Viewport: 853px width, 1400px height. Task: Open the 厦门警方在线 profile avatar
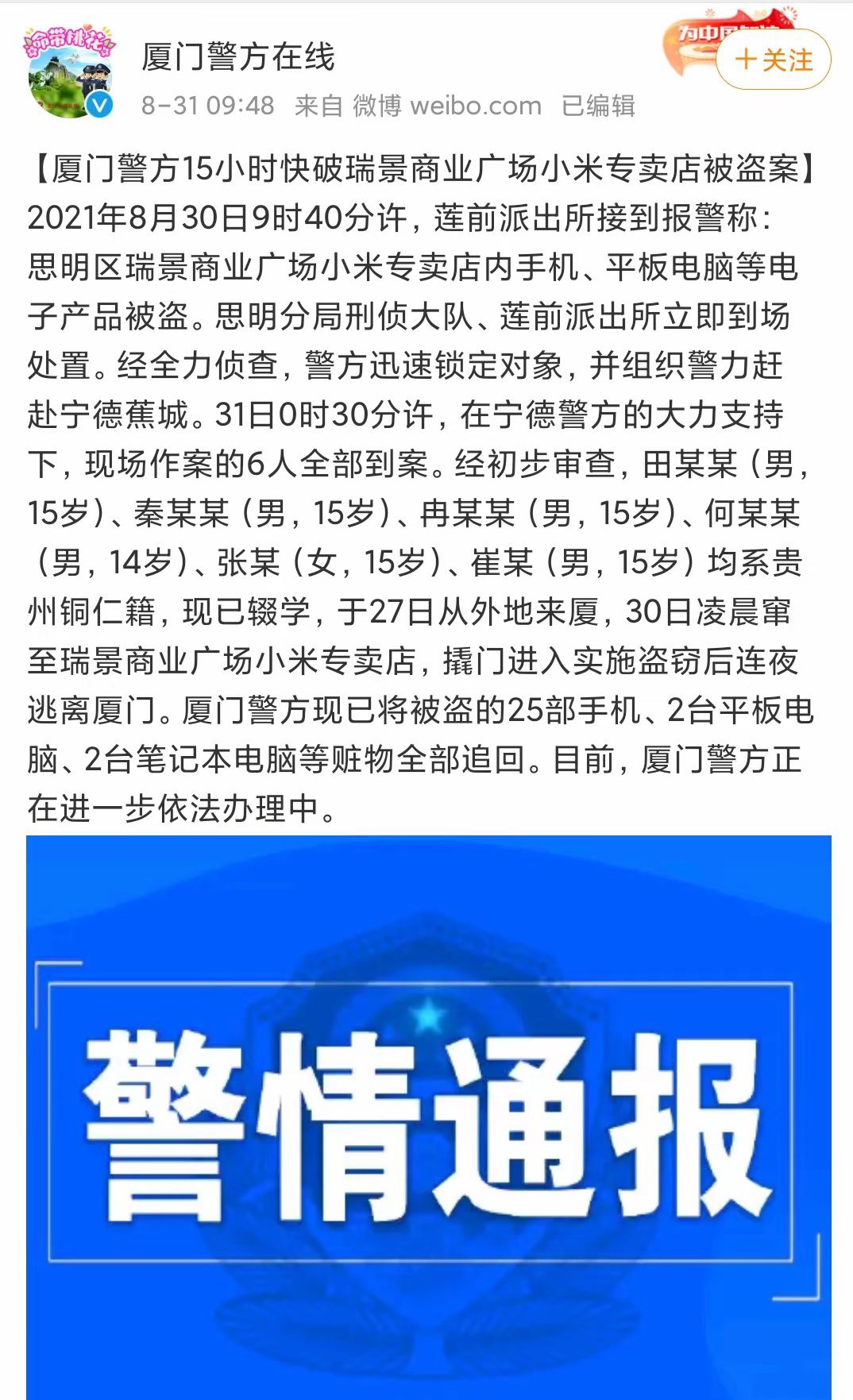point(69,75)
